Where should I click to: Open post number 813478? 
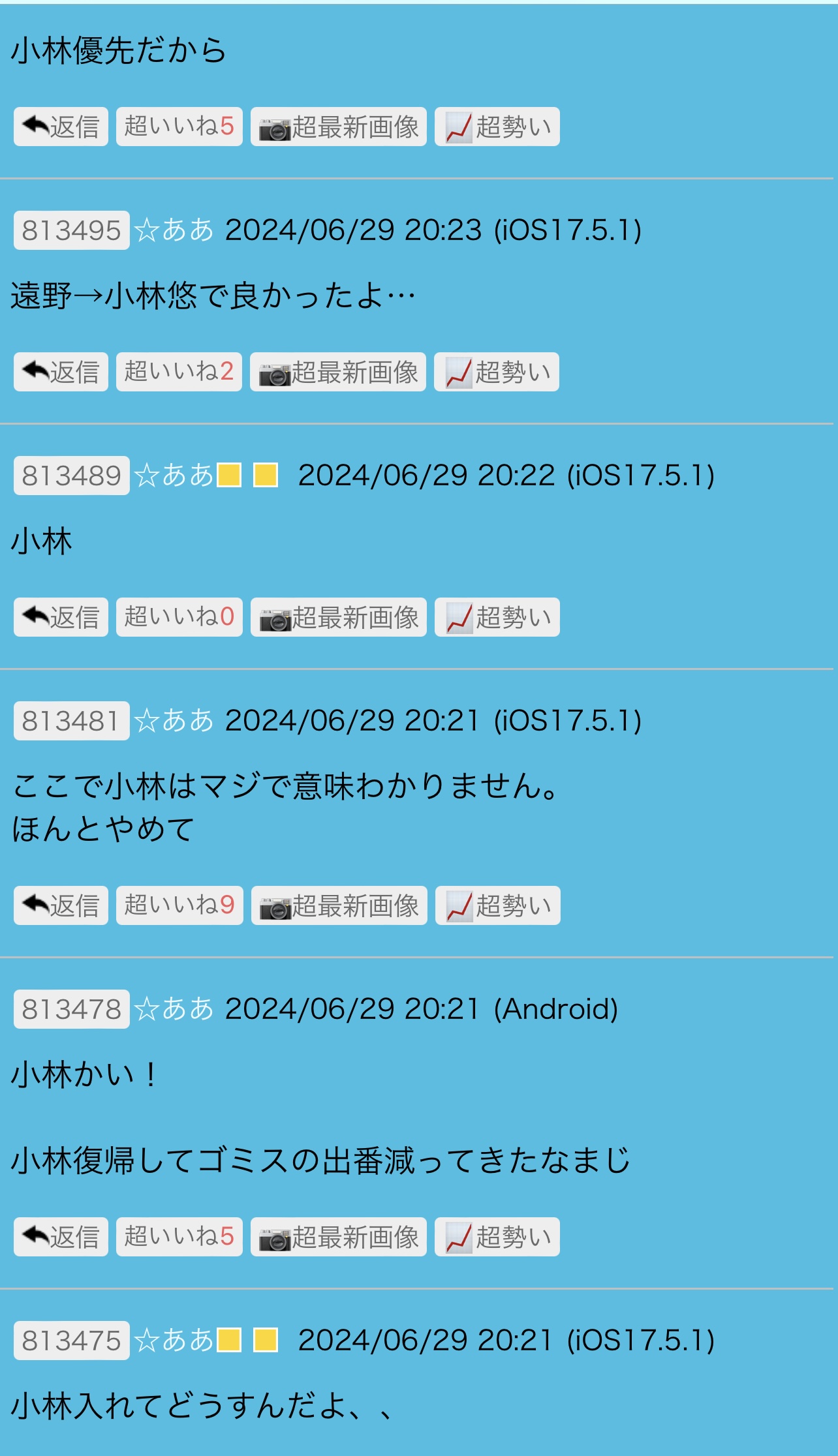[72, 1009]
